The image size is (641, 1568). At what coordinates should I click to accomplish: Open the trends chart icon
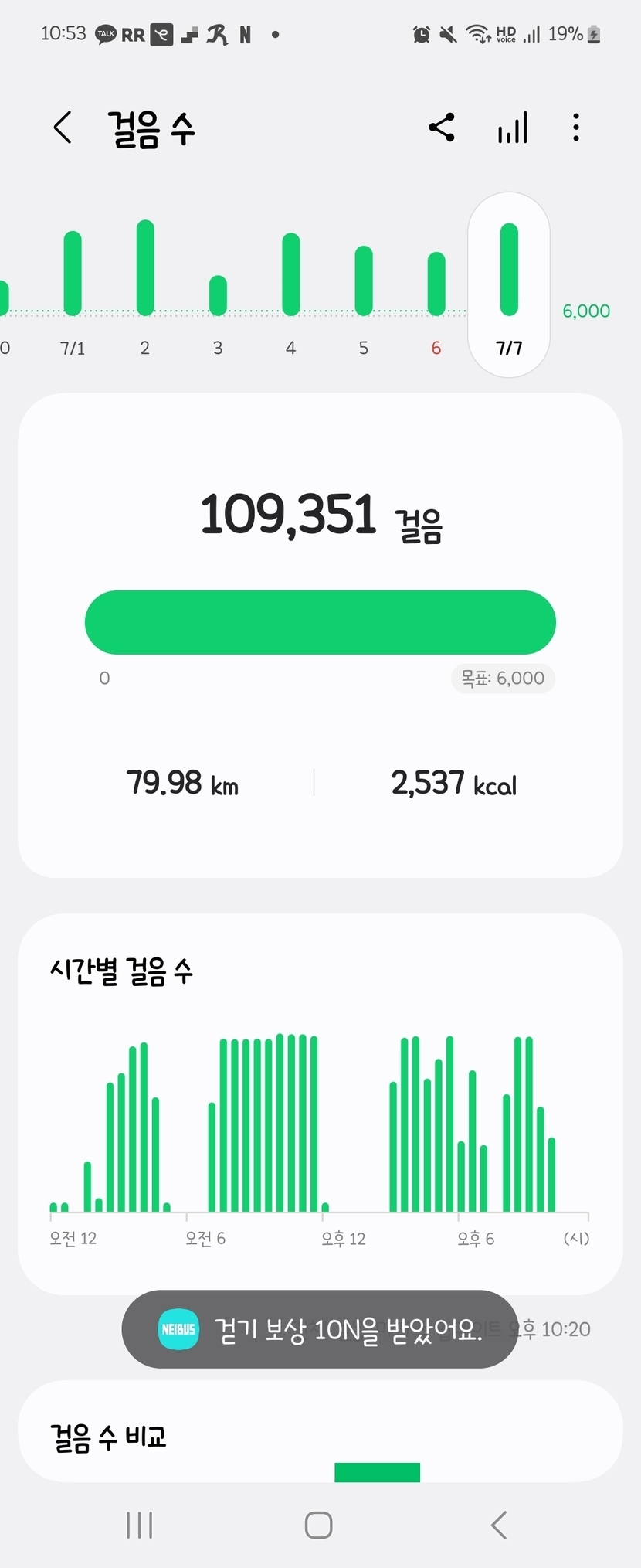513,128
